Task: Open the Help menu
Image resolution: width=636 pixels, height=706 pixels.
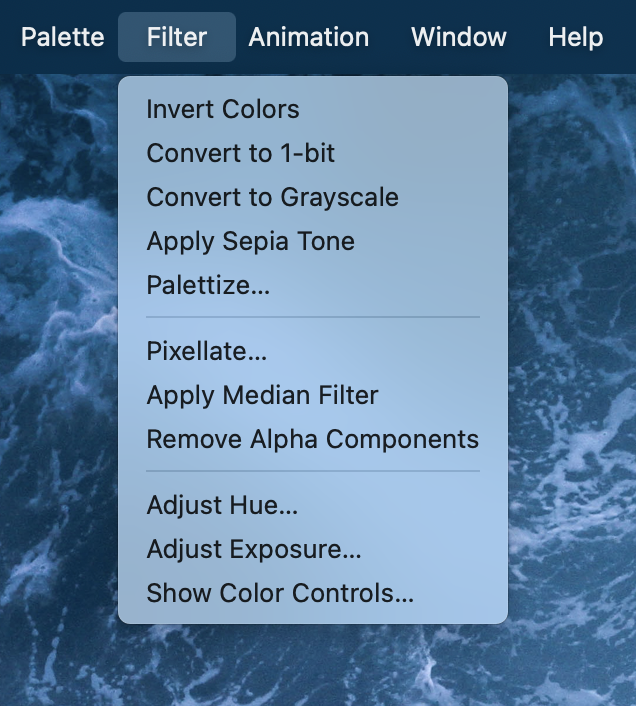Action: [575, 38]
